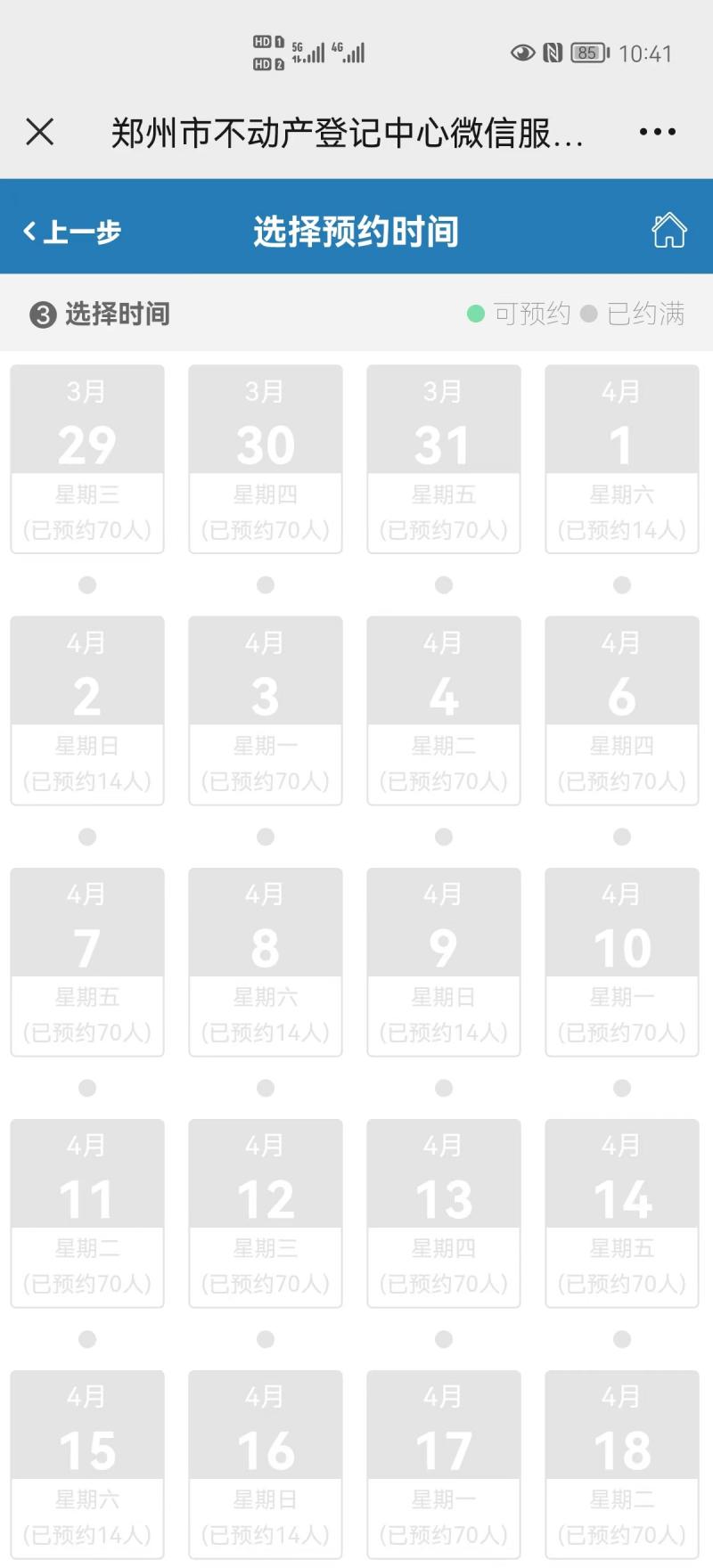Screen dimensions: 713x1568
Task: Select the 3月30 星期四 date card
Action: pos(266,459)
